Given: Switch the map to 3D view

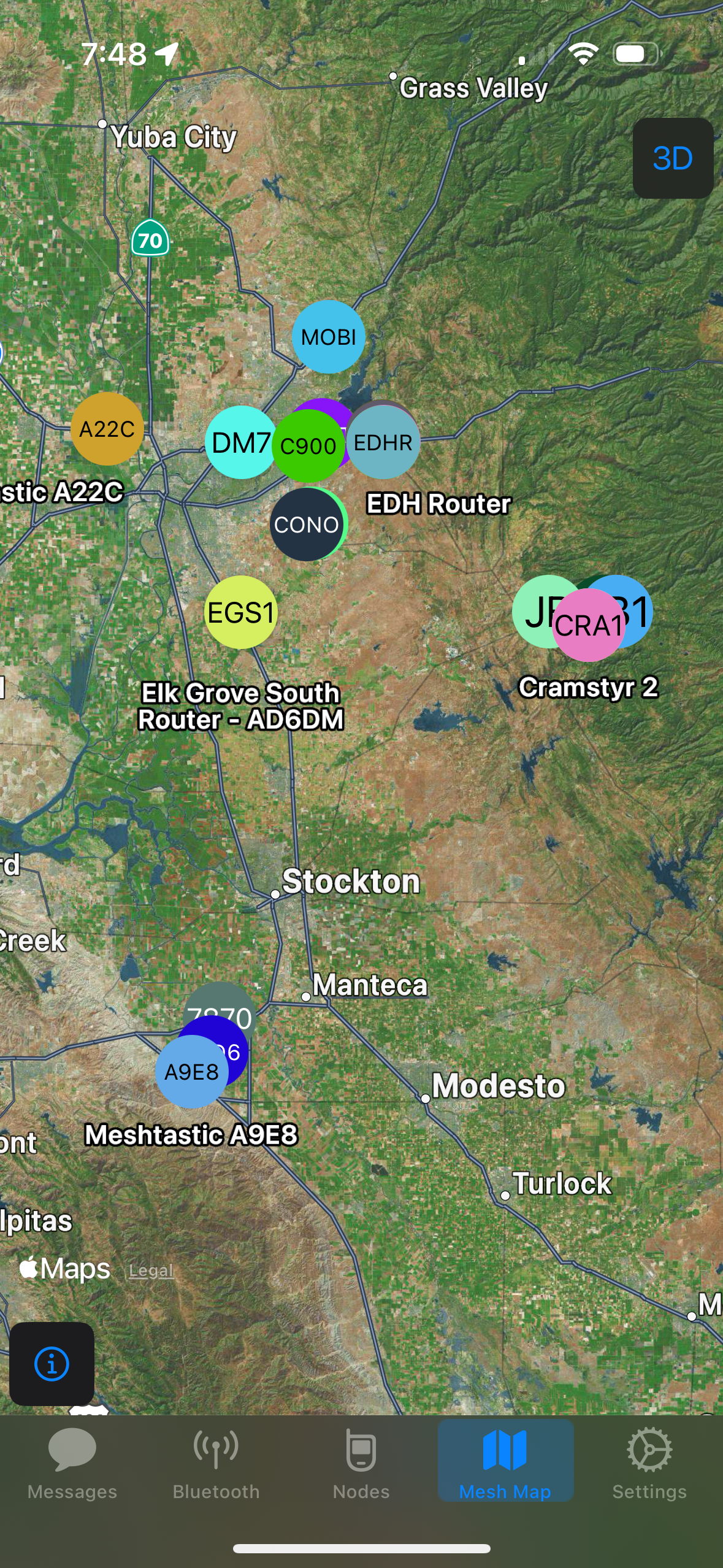Looking at the screenshot, I should pyautogui.click(x=673, y=158).
